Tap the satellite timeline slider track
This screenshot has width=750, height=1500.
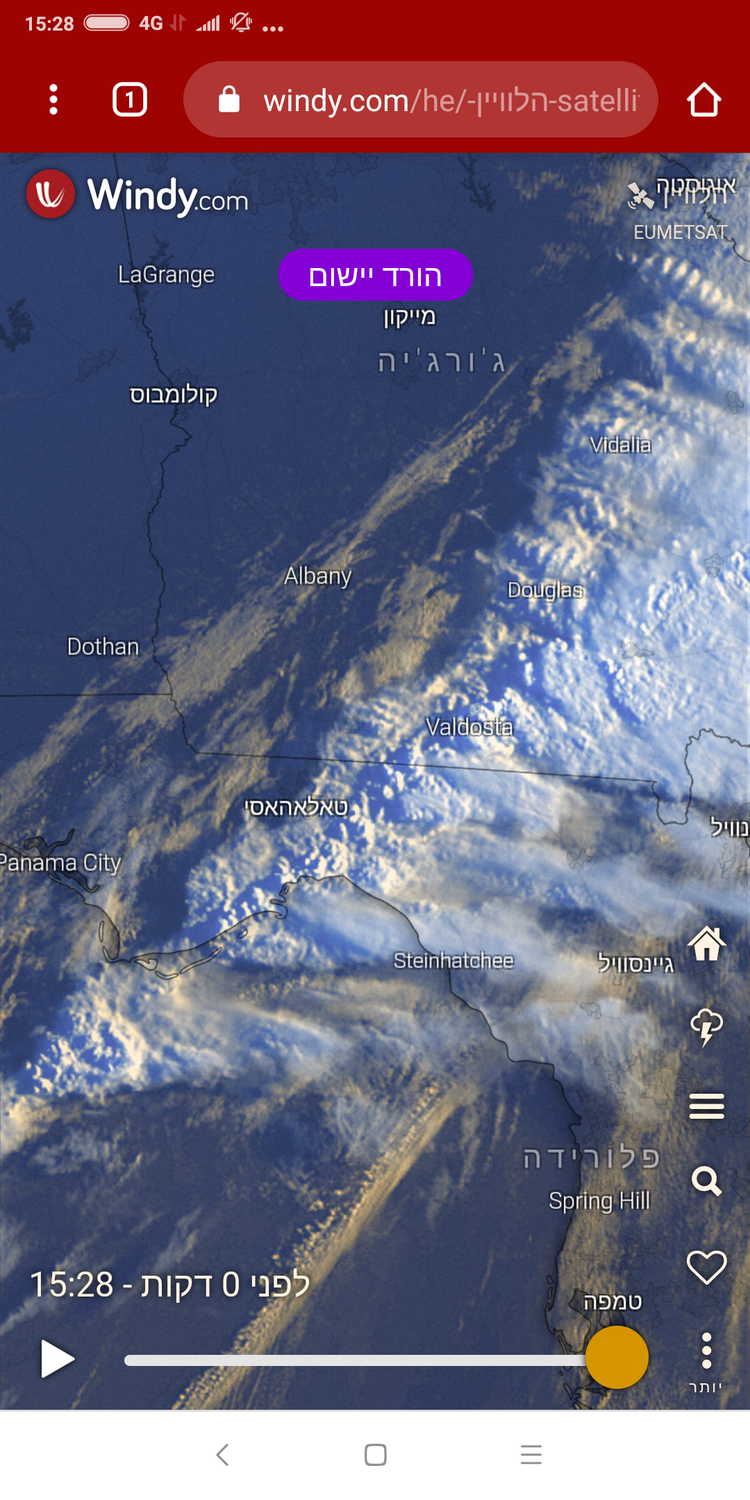(x=350, y=1360)
